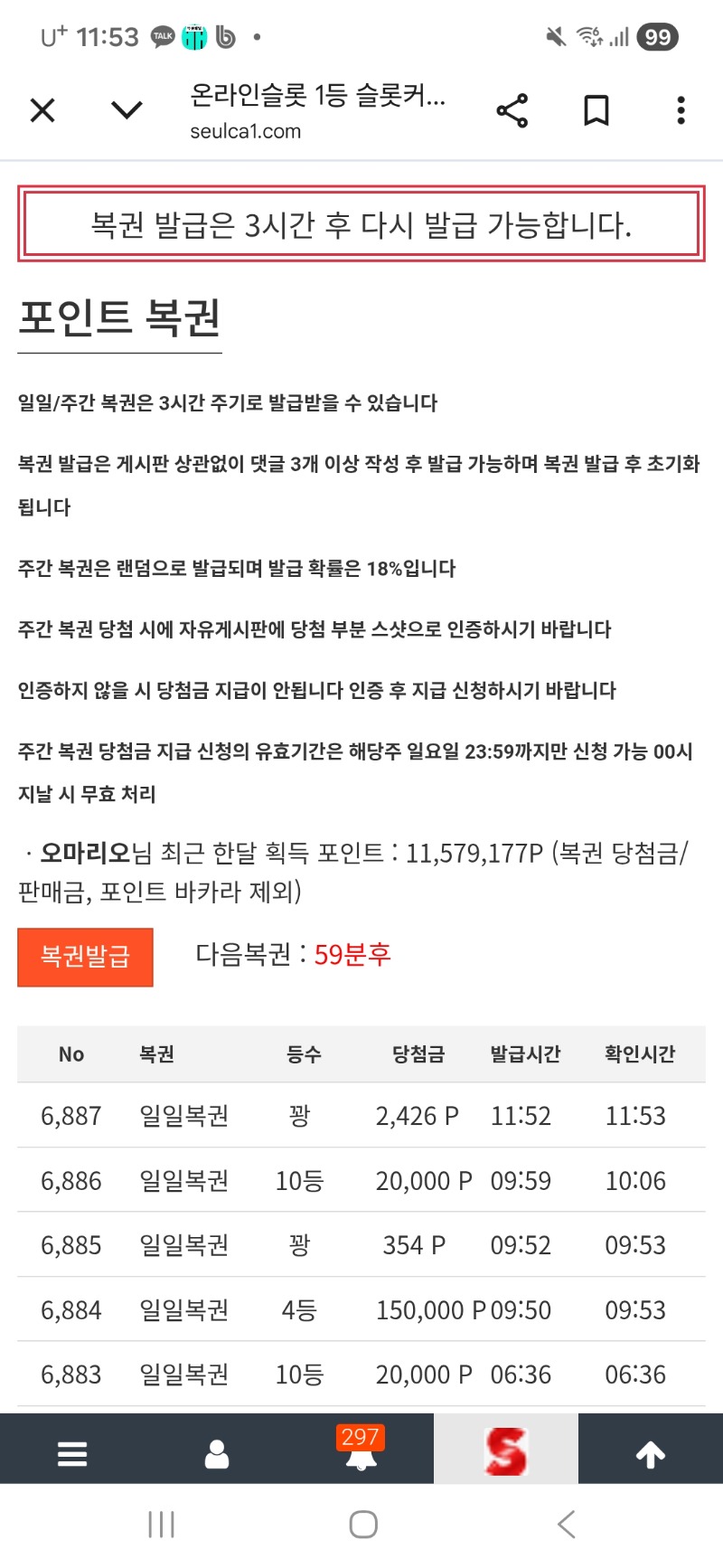Share this page

(x=512, y=110)
